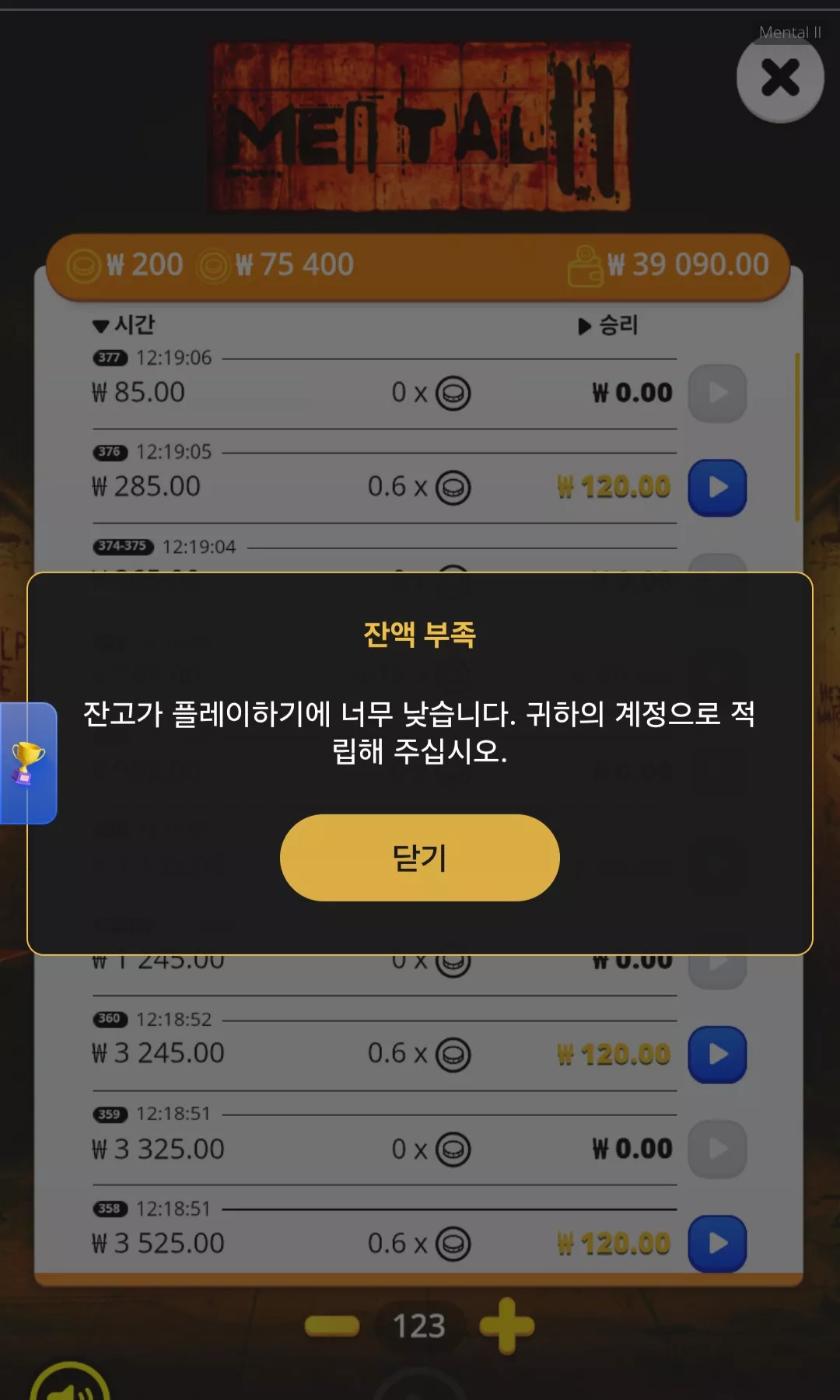Dismiss the dialog with the 닫기 button
The width and height of the screenshot is (840, 1400).
(420, 858)
